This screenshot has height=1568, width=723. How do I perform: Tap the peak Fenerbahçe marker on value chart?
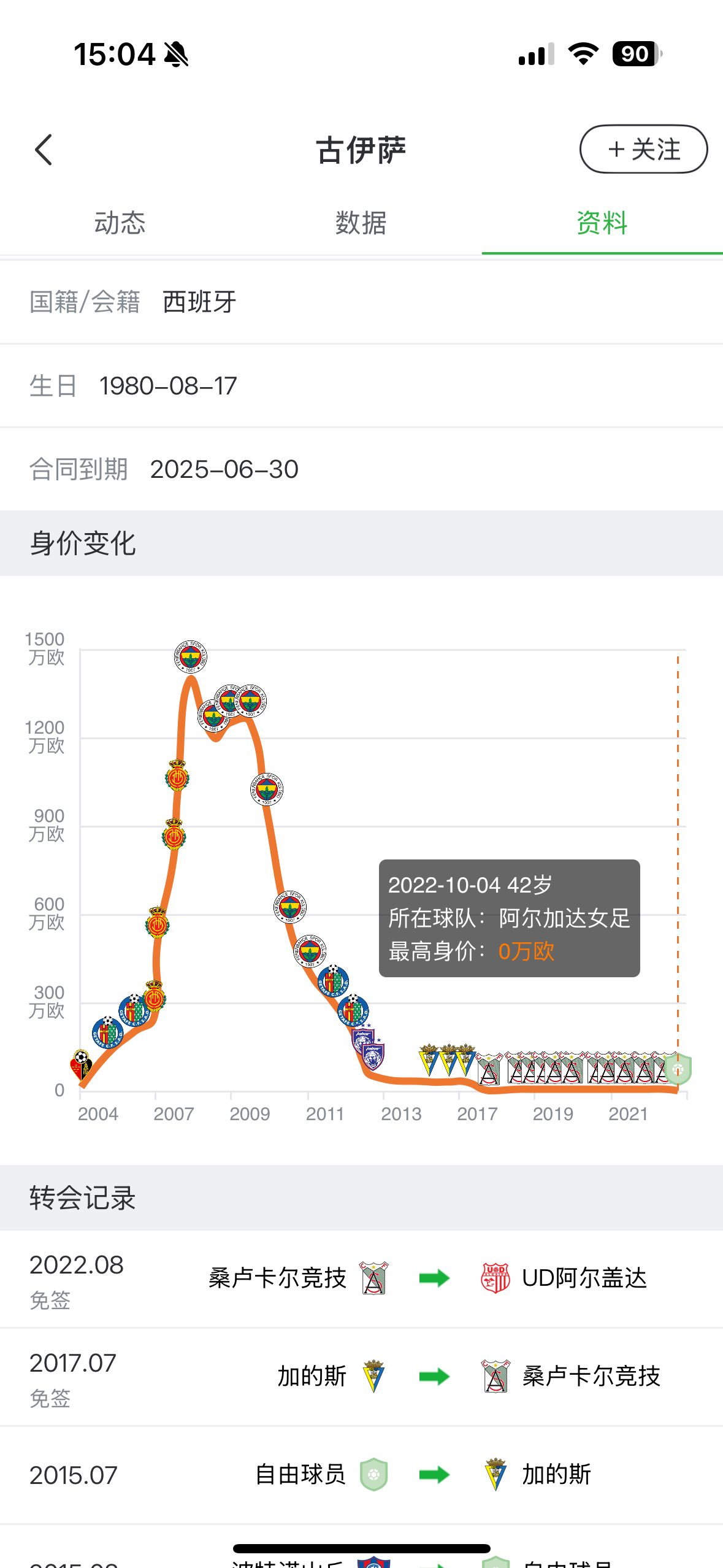(x=190, y=656)
